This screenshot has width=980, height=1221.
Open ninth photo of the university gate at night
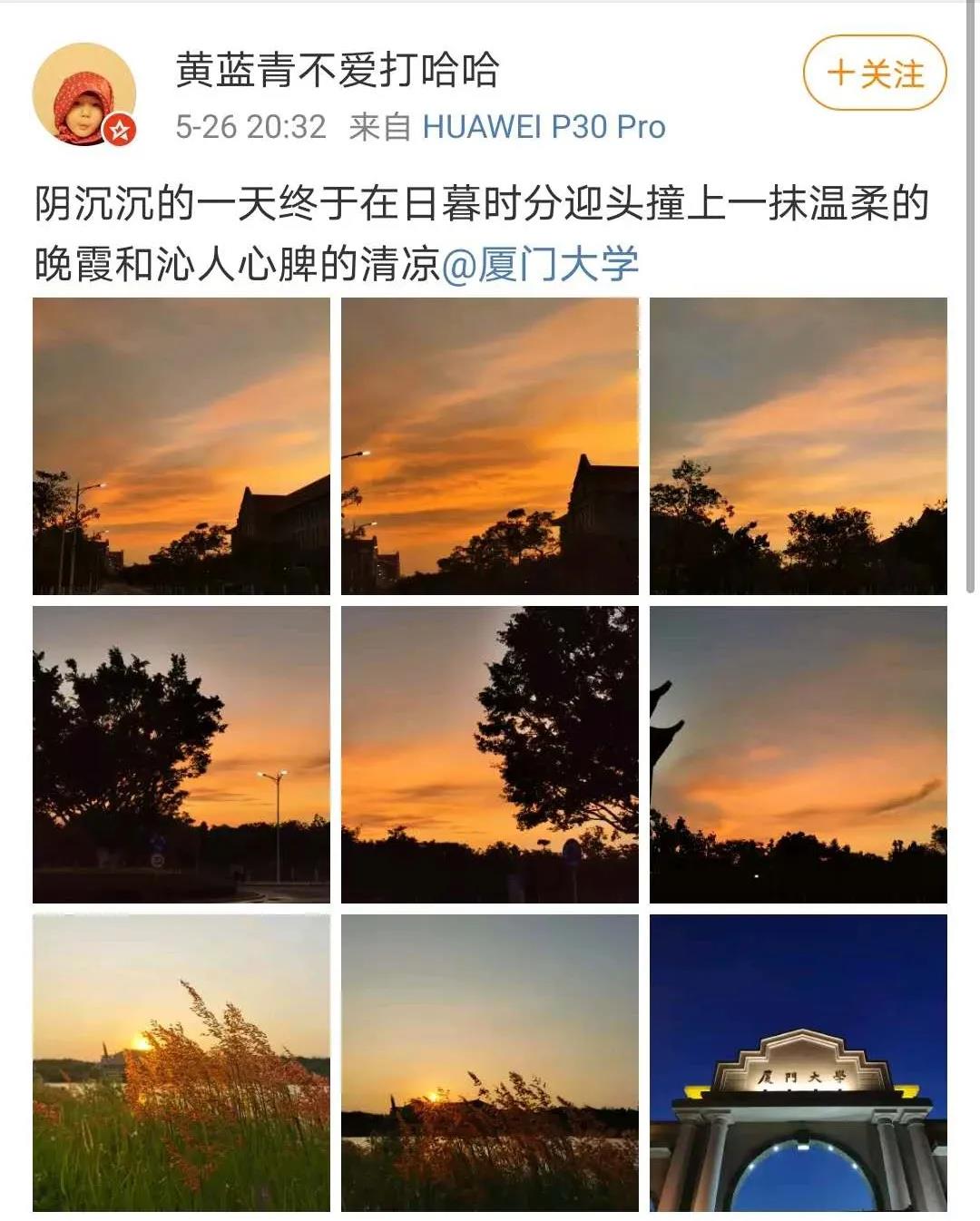coord(799,1063)
